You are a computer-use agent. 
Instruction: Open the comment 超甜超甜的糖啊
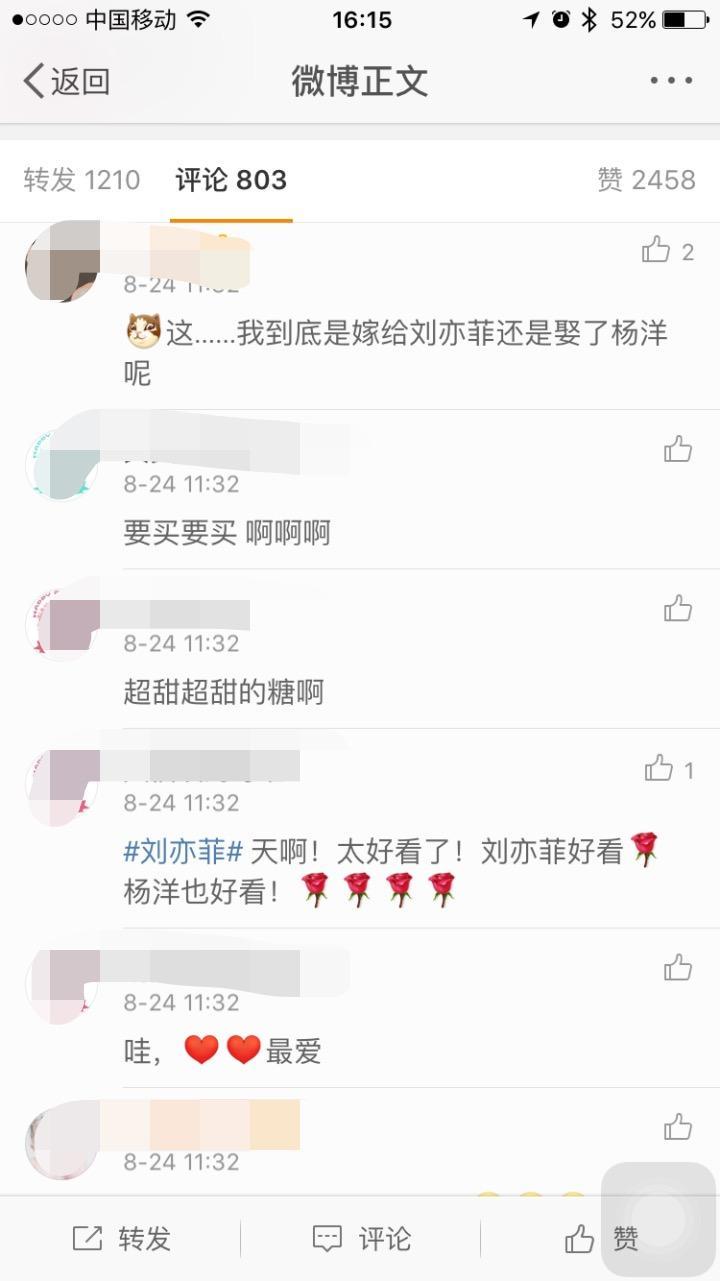coord(224,692)
